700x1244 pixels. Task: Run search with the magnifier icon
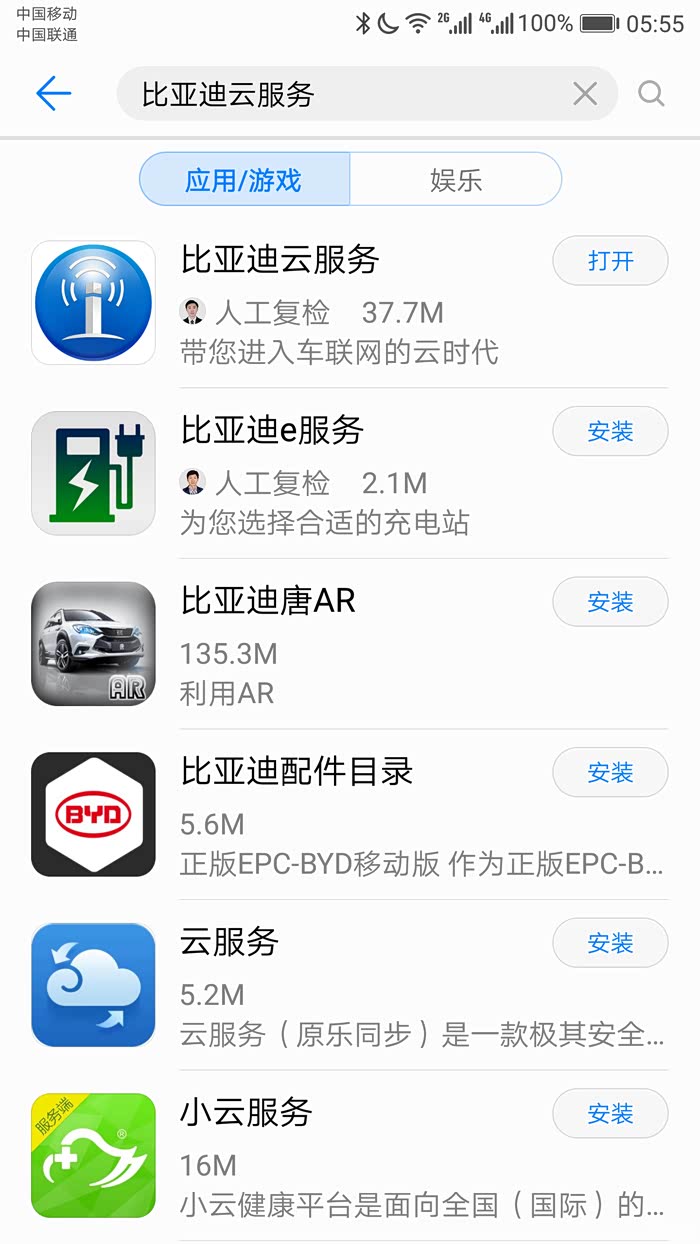point(651,94)
